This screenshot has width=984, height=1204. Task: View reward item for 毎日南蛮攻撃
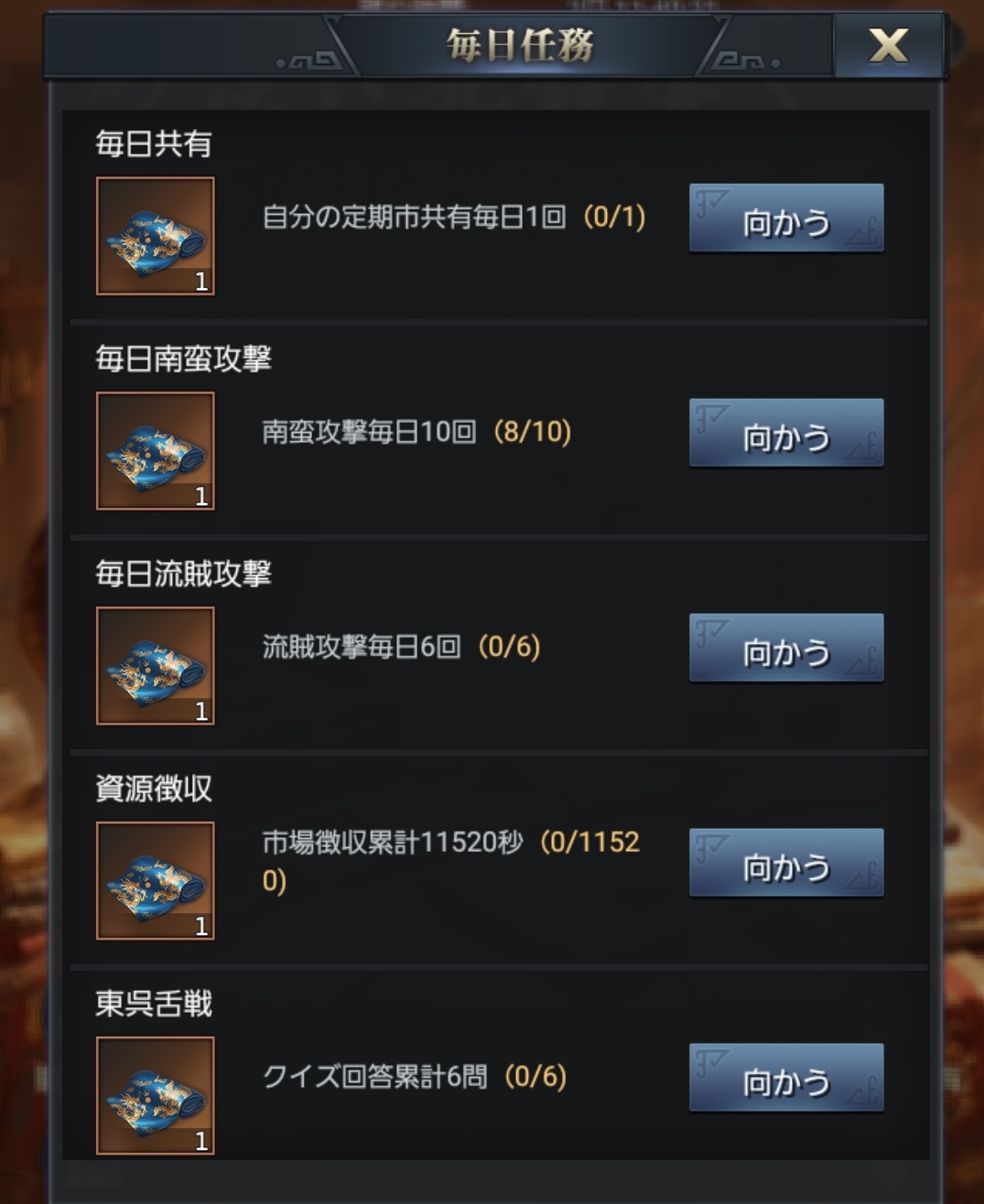[156, 451]
